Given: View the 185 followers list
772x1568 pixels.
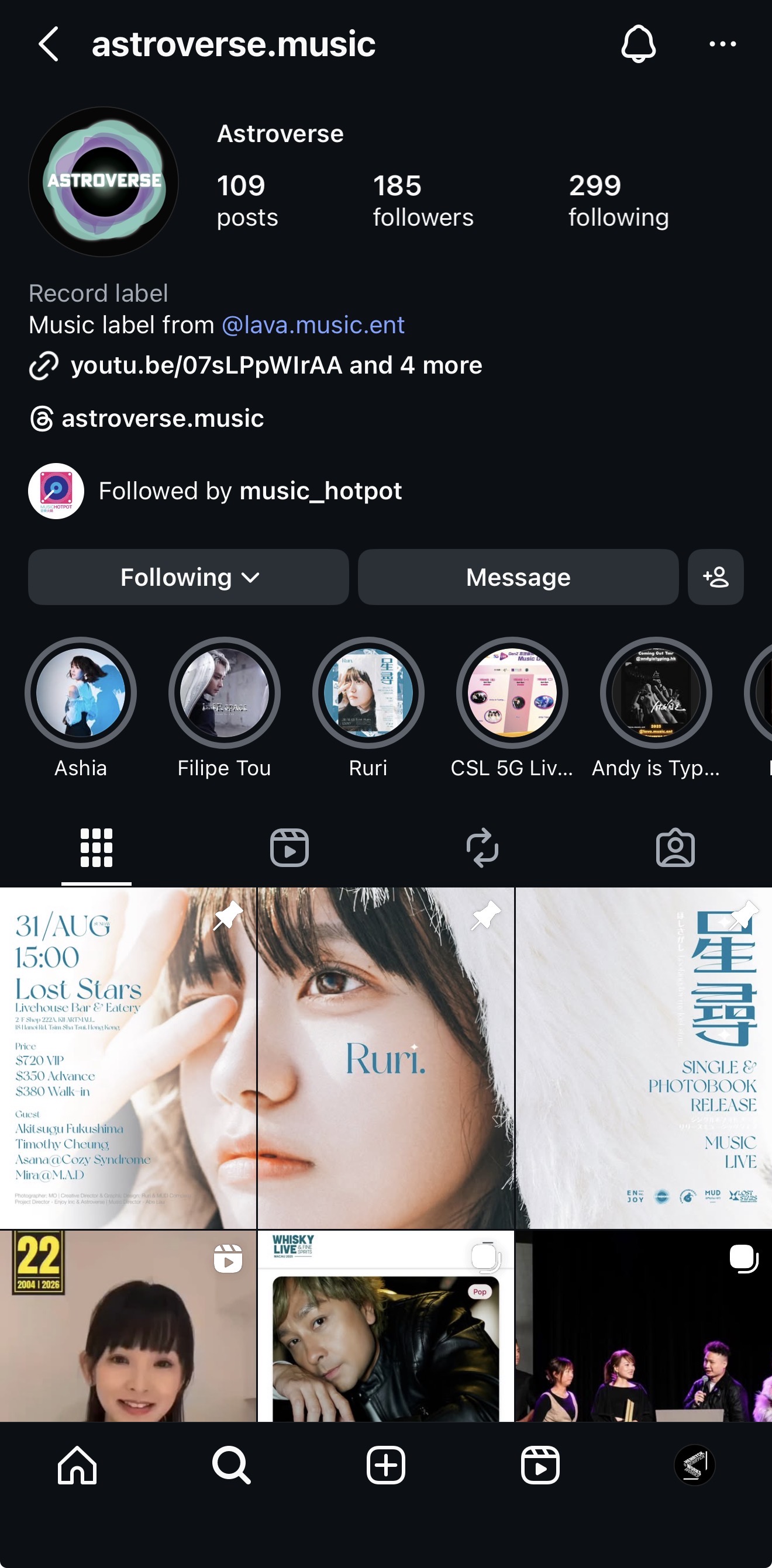Looking at the screenshot, I should [x=422, y=201].
